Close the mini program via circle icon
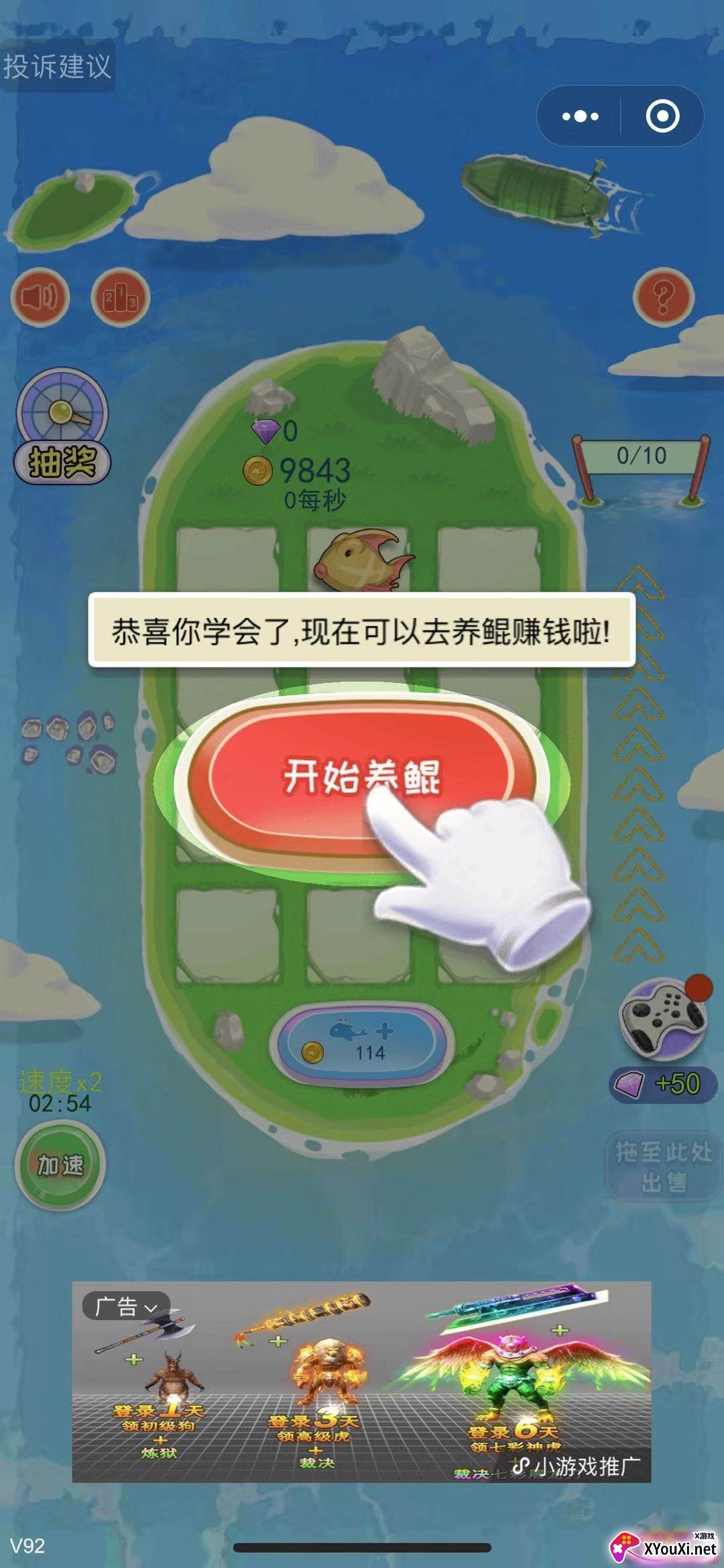The image size is (724, 1568). (662, 117)
